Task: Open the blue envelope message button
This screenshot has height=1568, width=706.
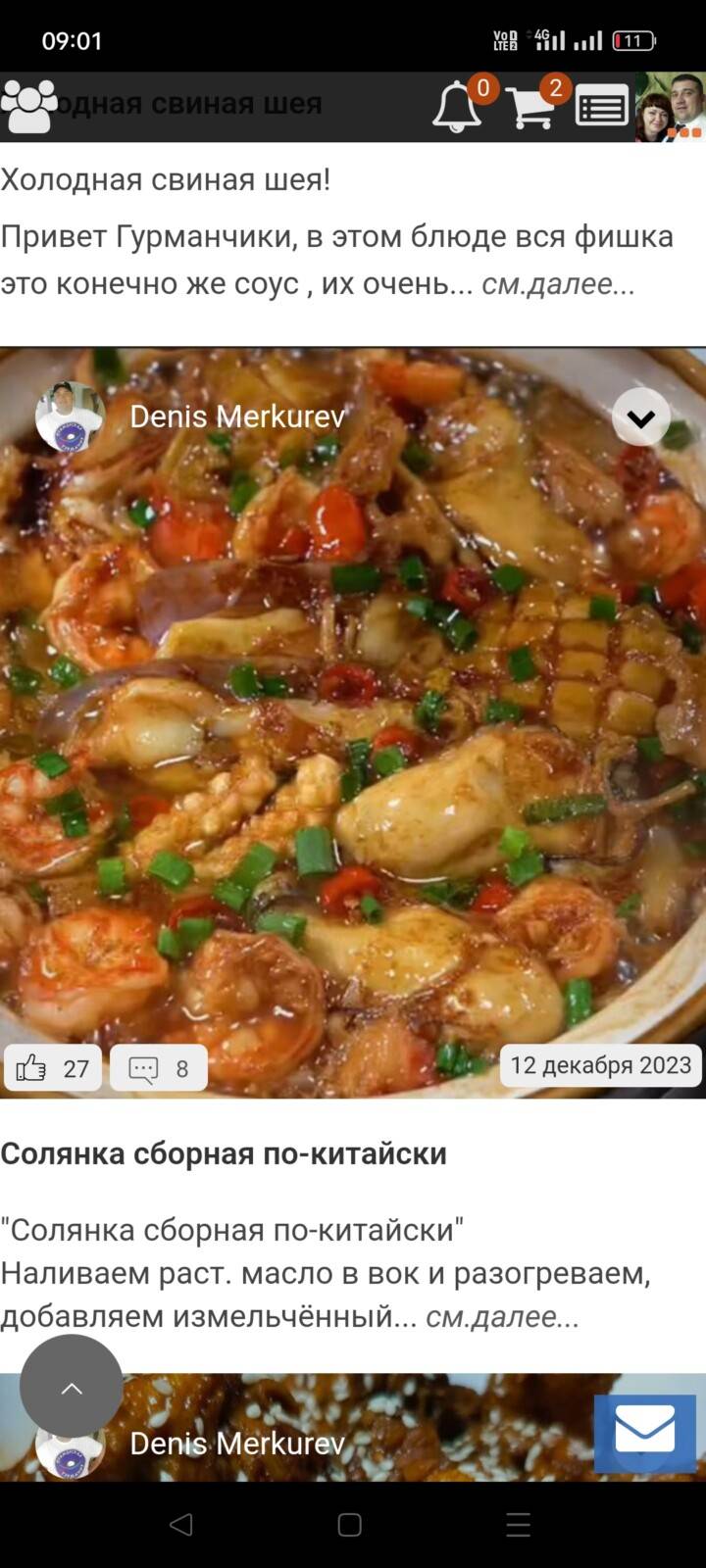Action: click(645, 1433)
